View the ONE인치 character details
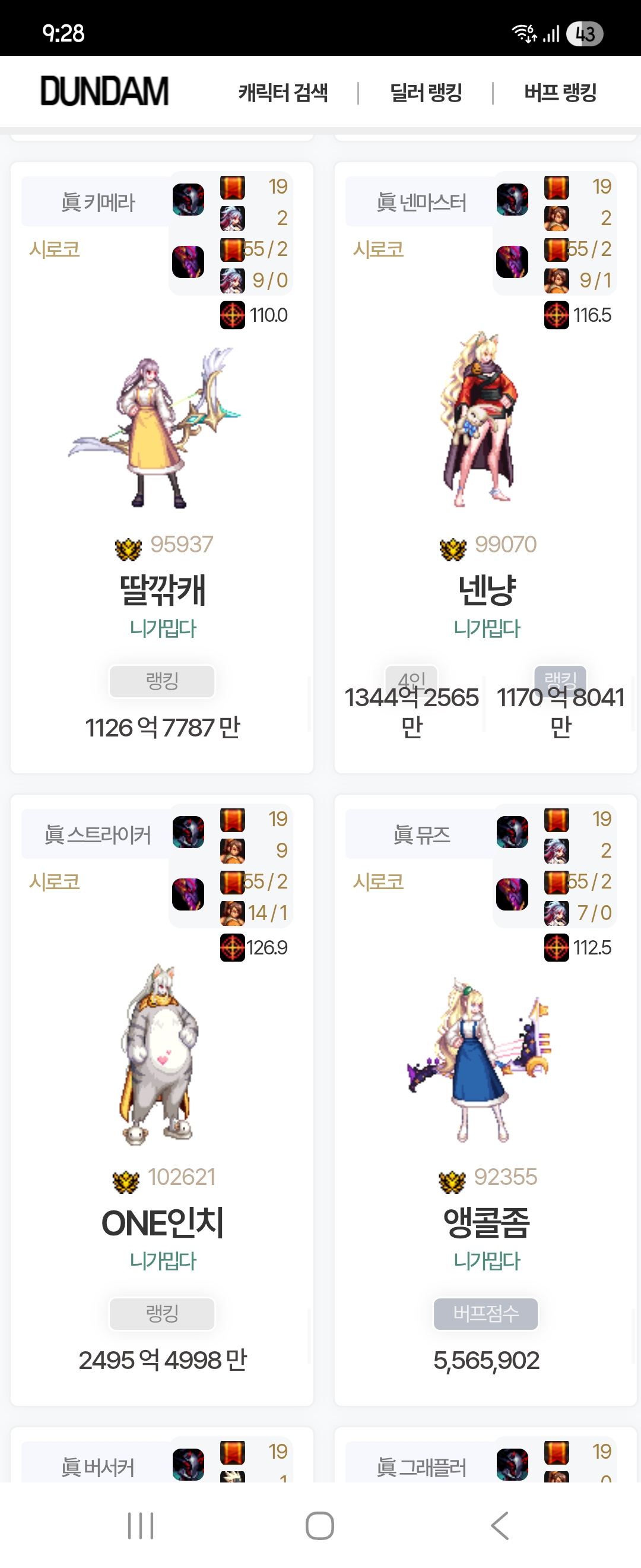The width and height of the screenshot is (641, 1568). 163,1222
